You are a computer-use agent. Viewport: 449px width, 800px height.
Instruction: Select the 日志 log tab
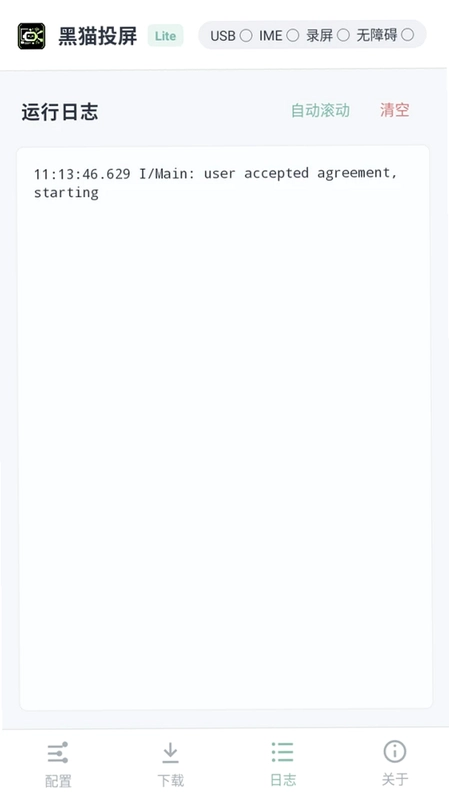(283, 764)
